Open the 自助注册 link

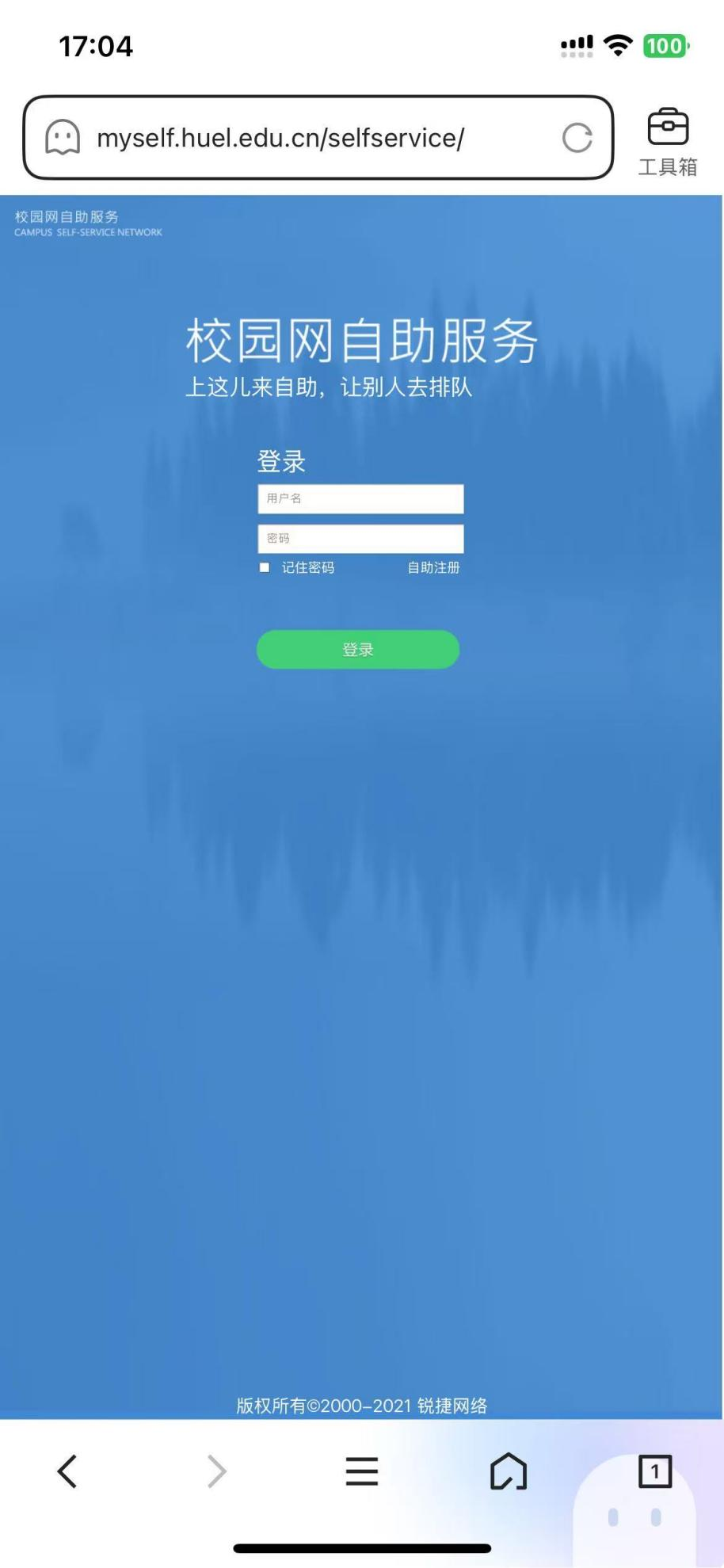433,567
